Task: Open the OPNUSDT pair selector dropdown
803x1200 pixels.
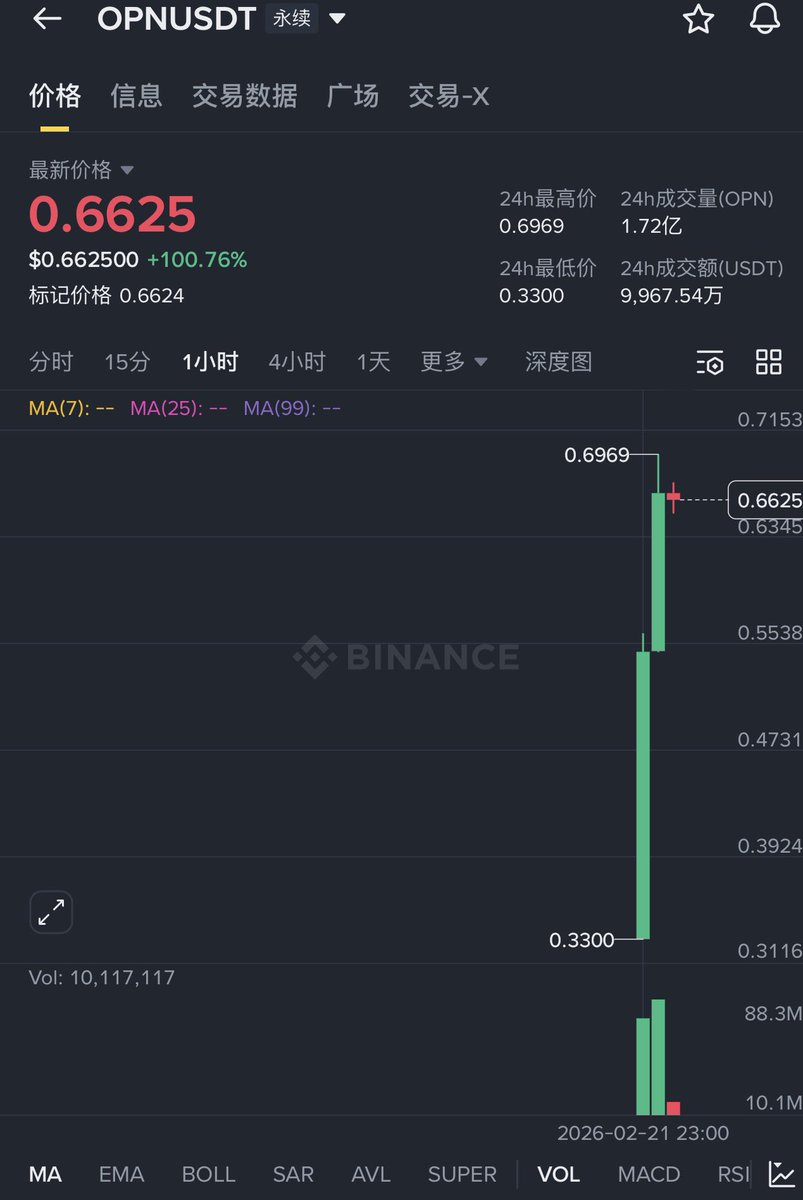Action: point(337,19)
